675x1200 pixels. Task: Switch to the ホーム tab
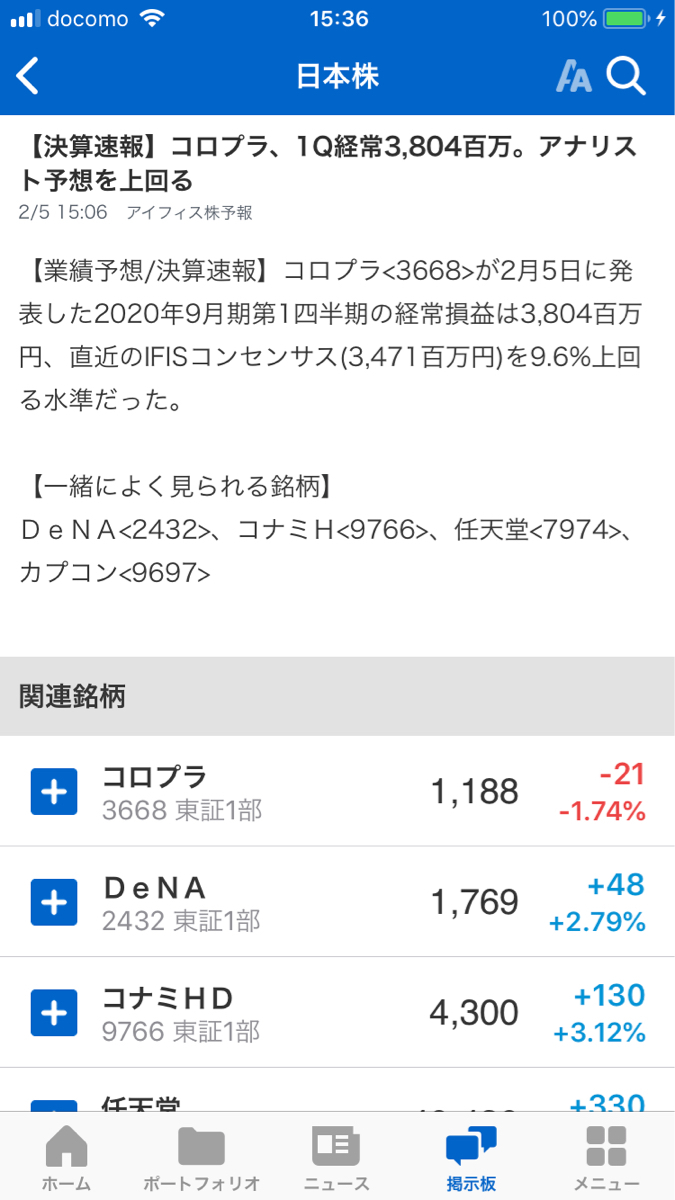tap(67, 1157)
